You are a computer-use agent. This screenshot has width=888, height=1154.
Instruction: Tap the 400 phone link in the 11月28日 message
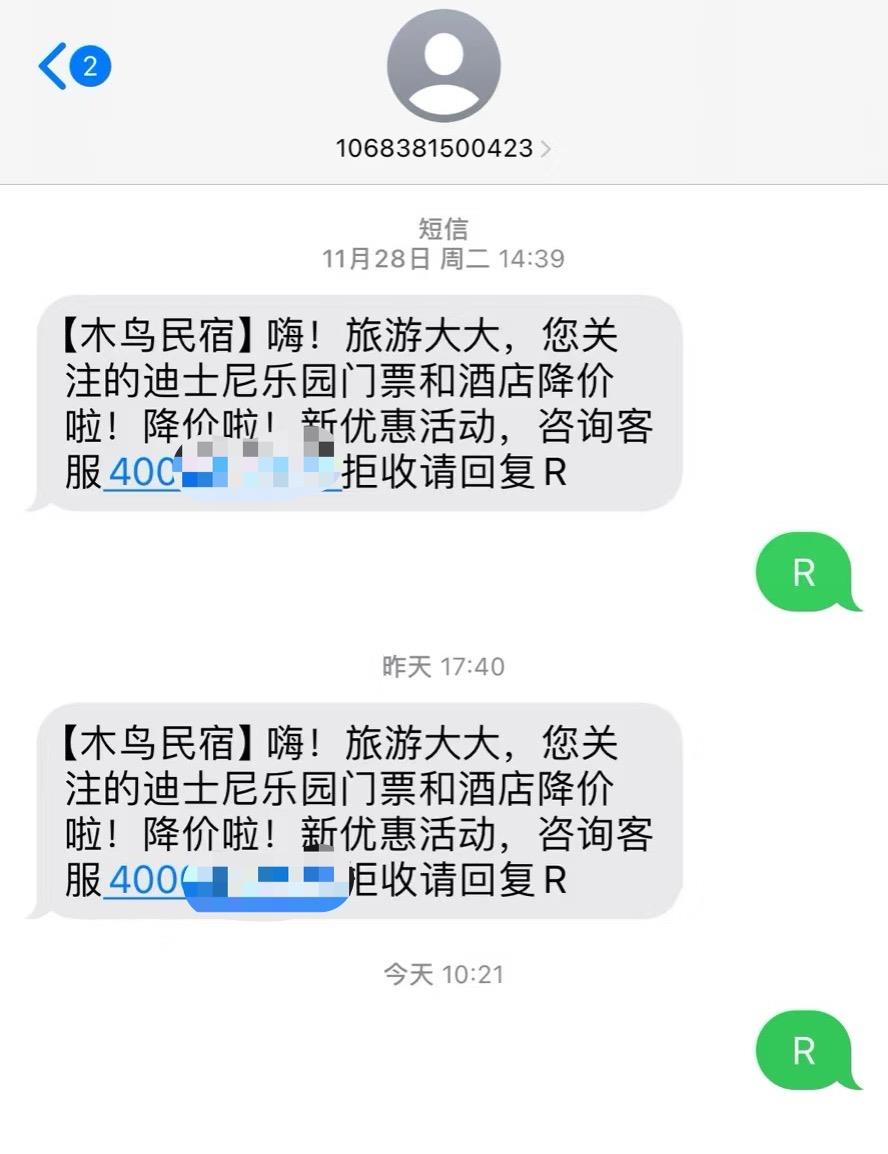click(x=142, y=472)
